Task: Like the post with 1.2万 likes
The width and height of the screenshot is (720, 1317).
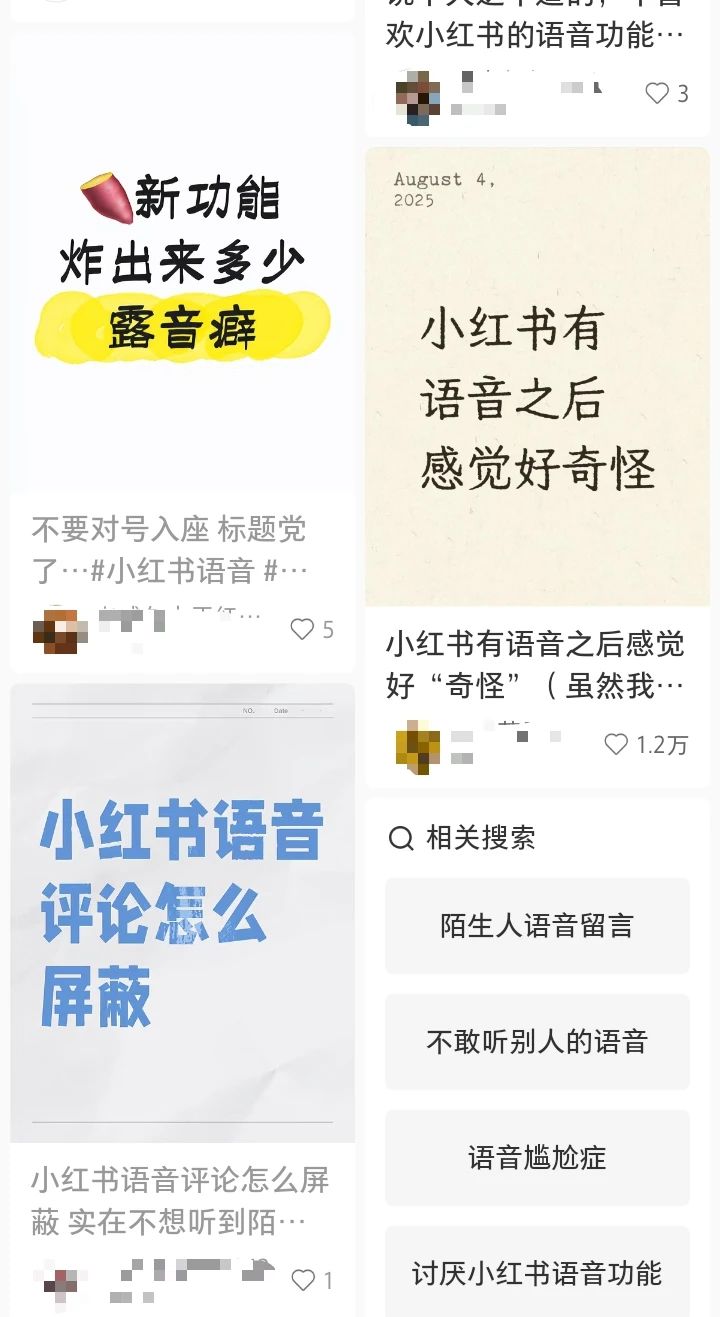Action: coord(617,745)
